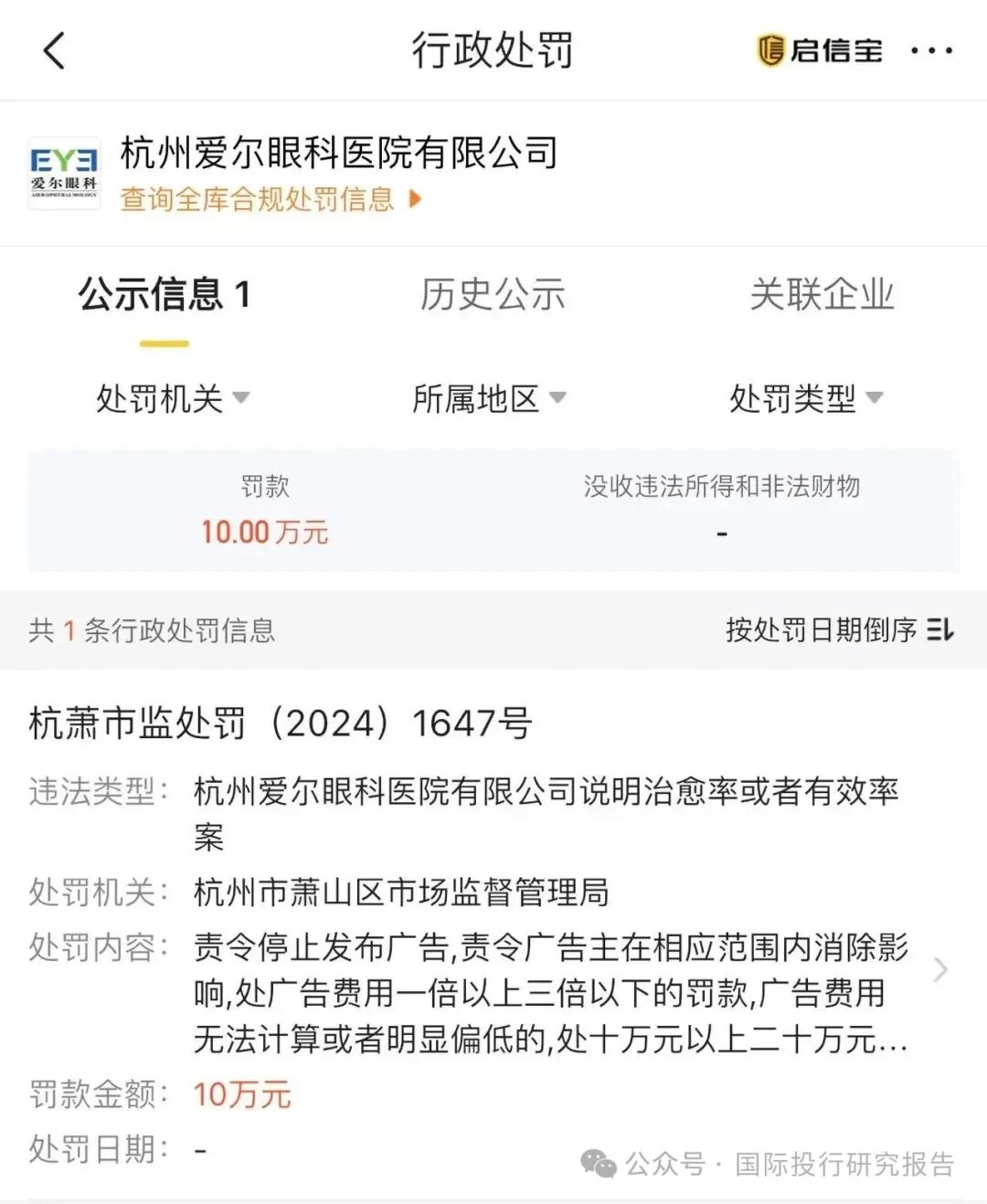Select the 公示信息 tab
The width and height of the screenshot is (987, 1204).
(164, 295)
